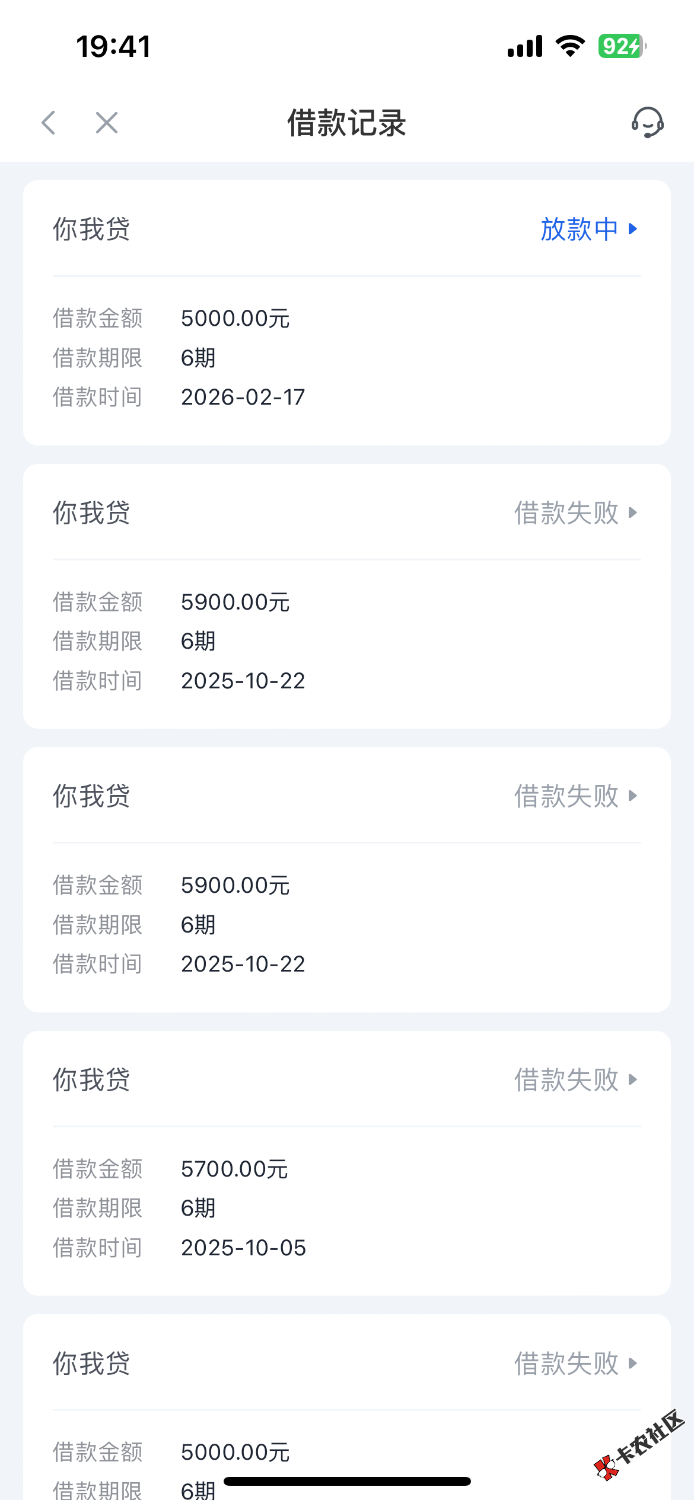Close the 借款记录 page with X
Image resolution: width=694 pixels, height=1500 pixels.
[107, 123]
